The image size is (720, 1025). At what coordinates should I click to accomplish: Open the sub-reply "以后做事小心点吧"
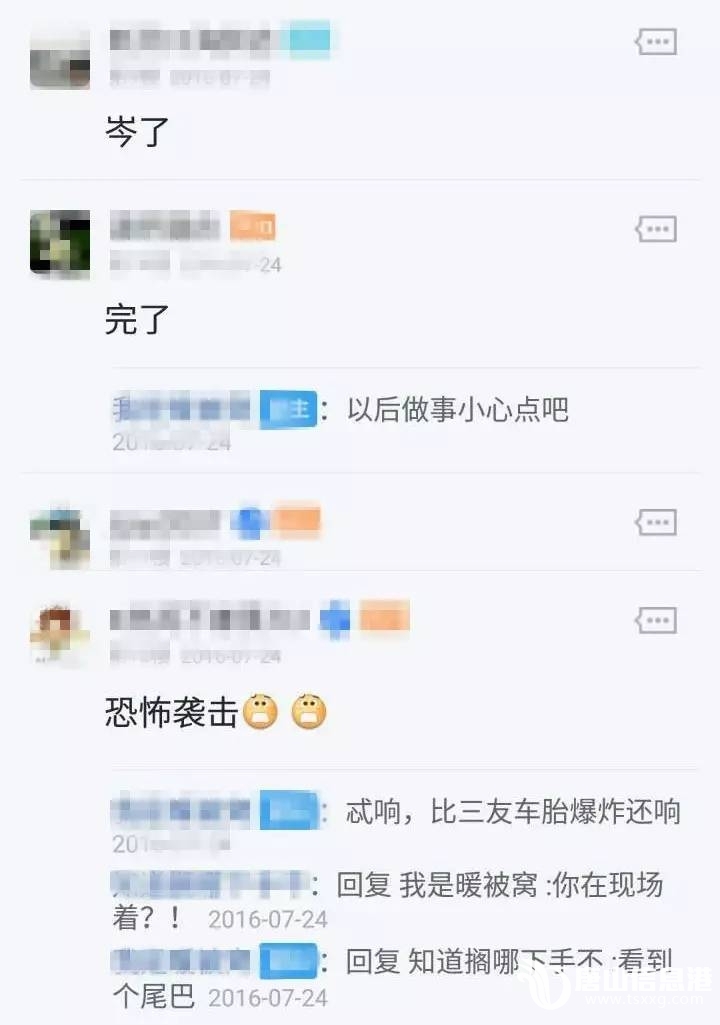[457, 409]
